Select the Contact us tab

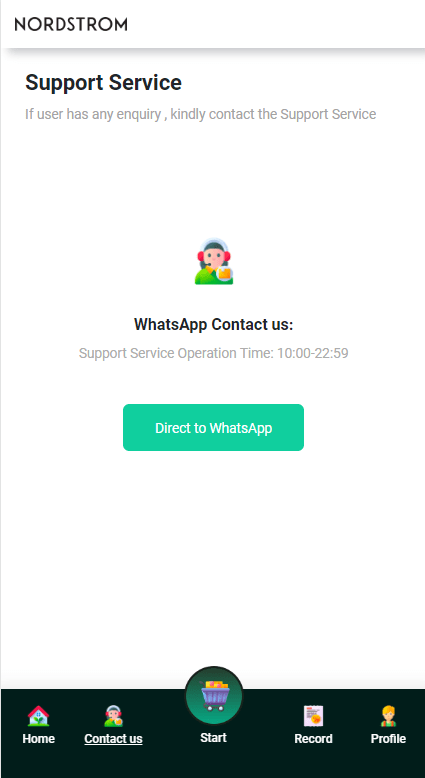[113, 725]
